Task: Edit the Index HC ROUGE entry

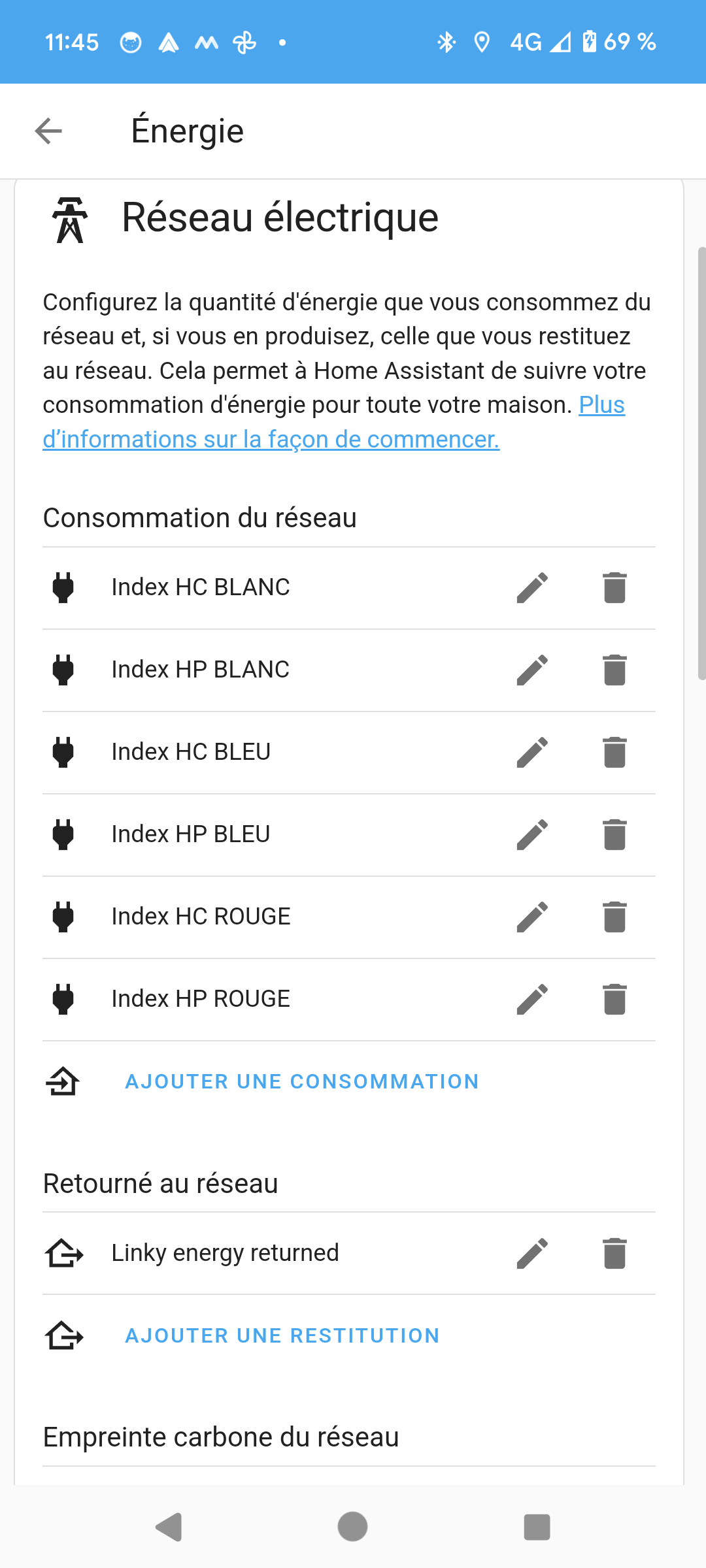Action: point(532,917)
